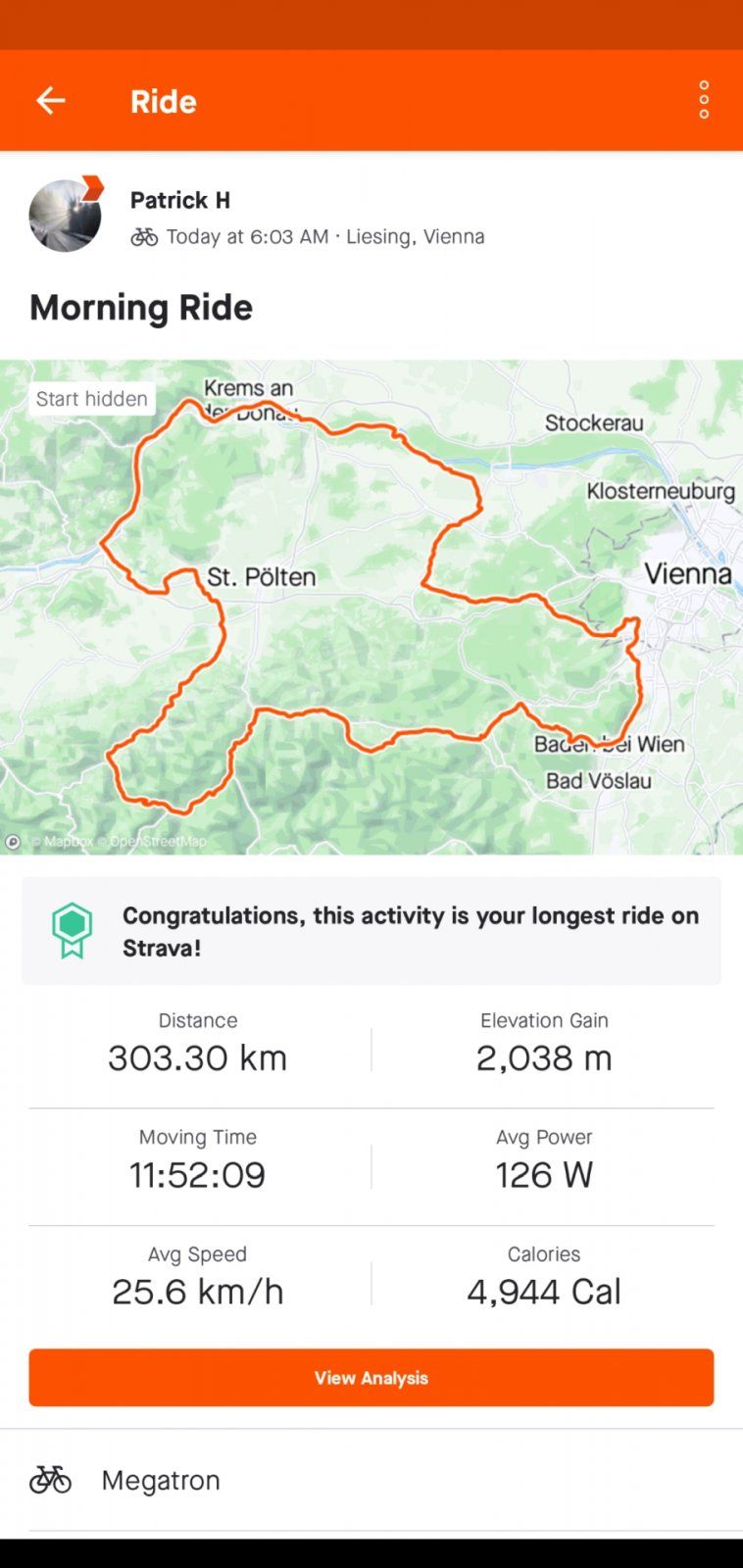The width and height of the screenshot is (743, 1568).
Task: Open Patrick H's athlete name link
Action: point(180,200)
